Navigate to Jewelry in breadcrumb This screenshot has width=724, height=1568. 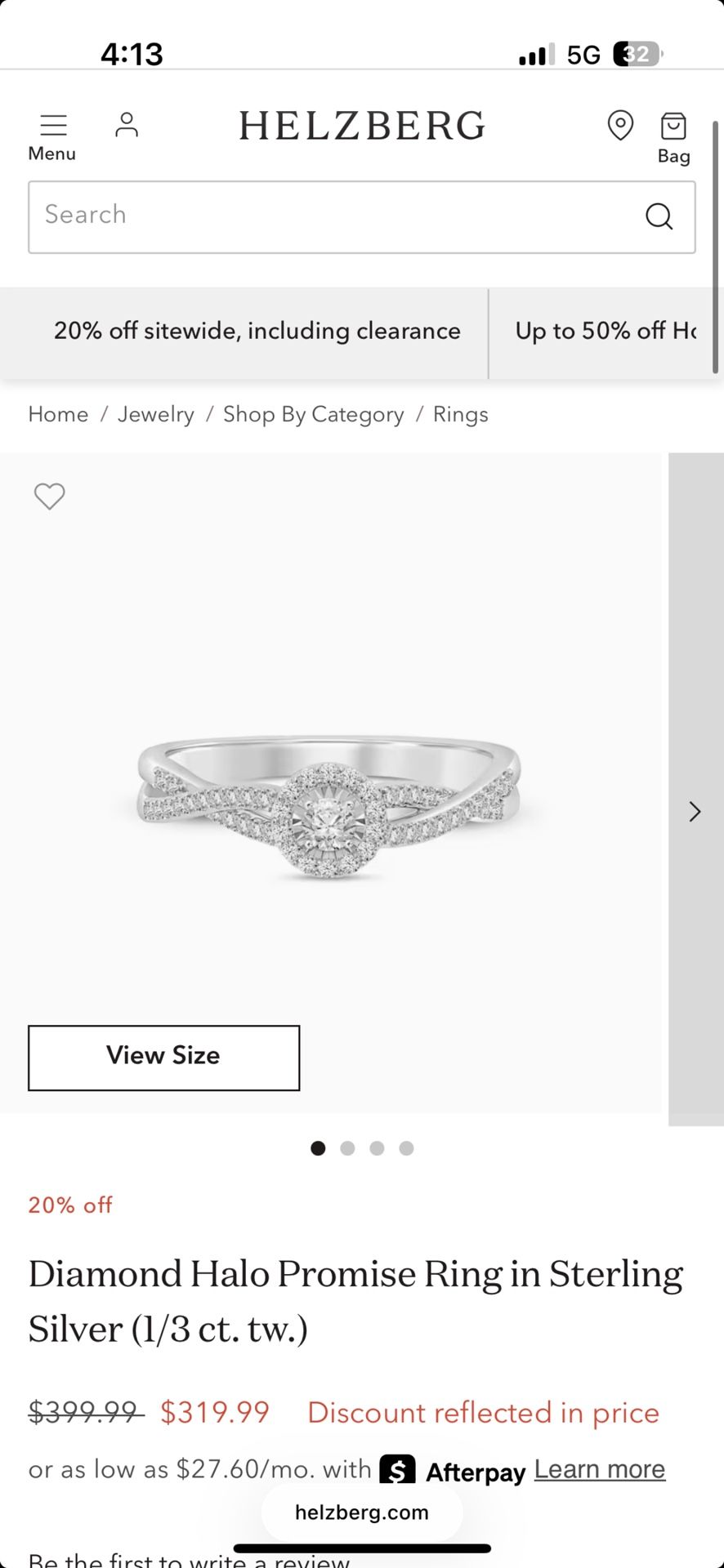pyautogui.click(x=155, y=414)
